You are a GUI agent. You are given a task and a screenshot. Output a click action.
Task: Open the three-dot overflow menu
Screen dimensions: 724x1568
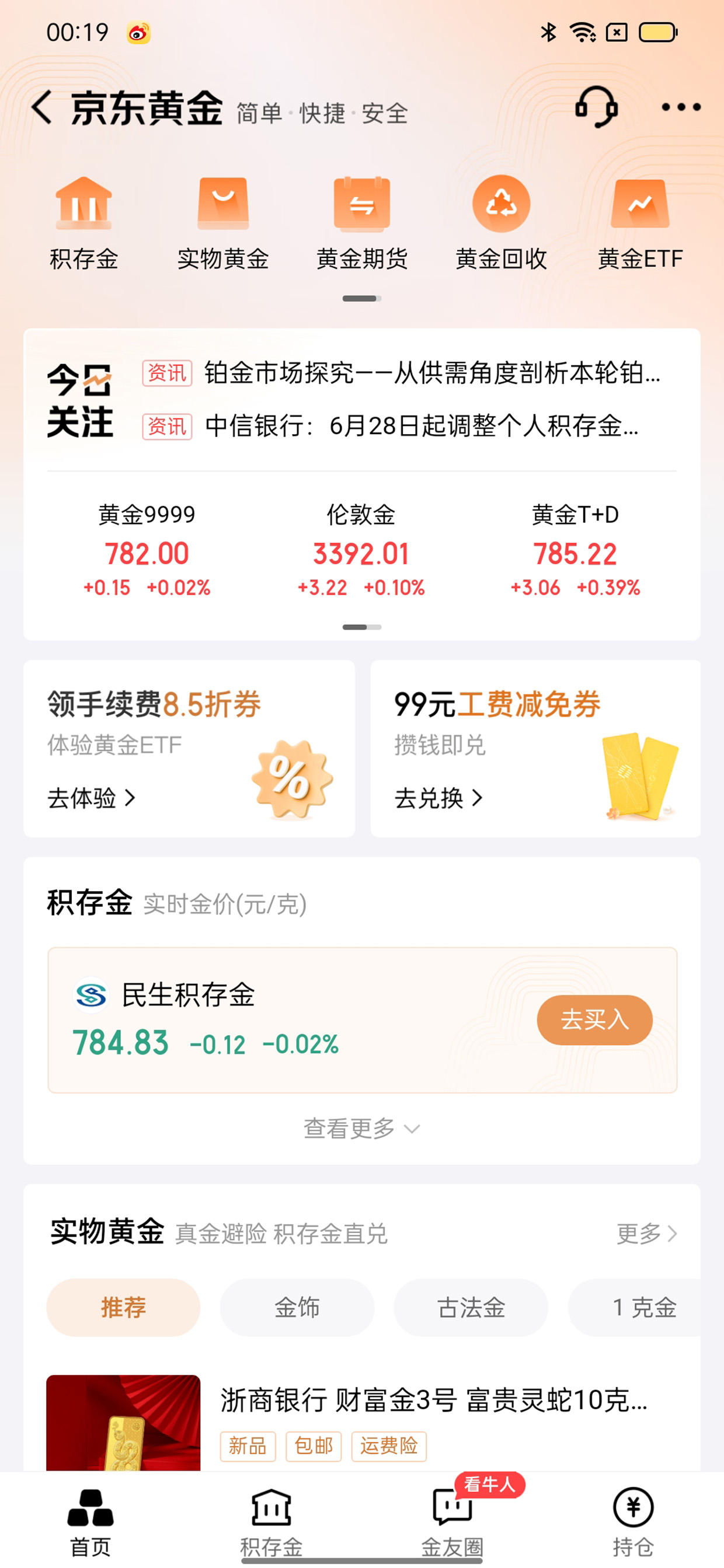681,107
